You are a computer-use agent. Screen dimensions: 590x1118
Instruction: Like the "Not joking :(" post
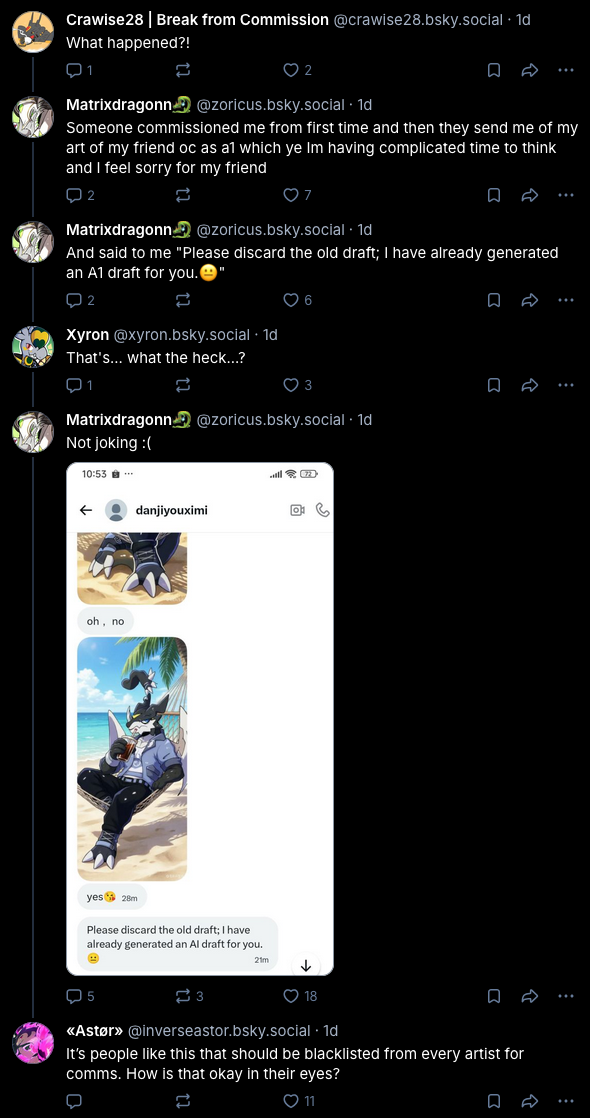tap(300, 996)
